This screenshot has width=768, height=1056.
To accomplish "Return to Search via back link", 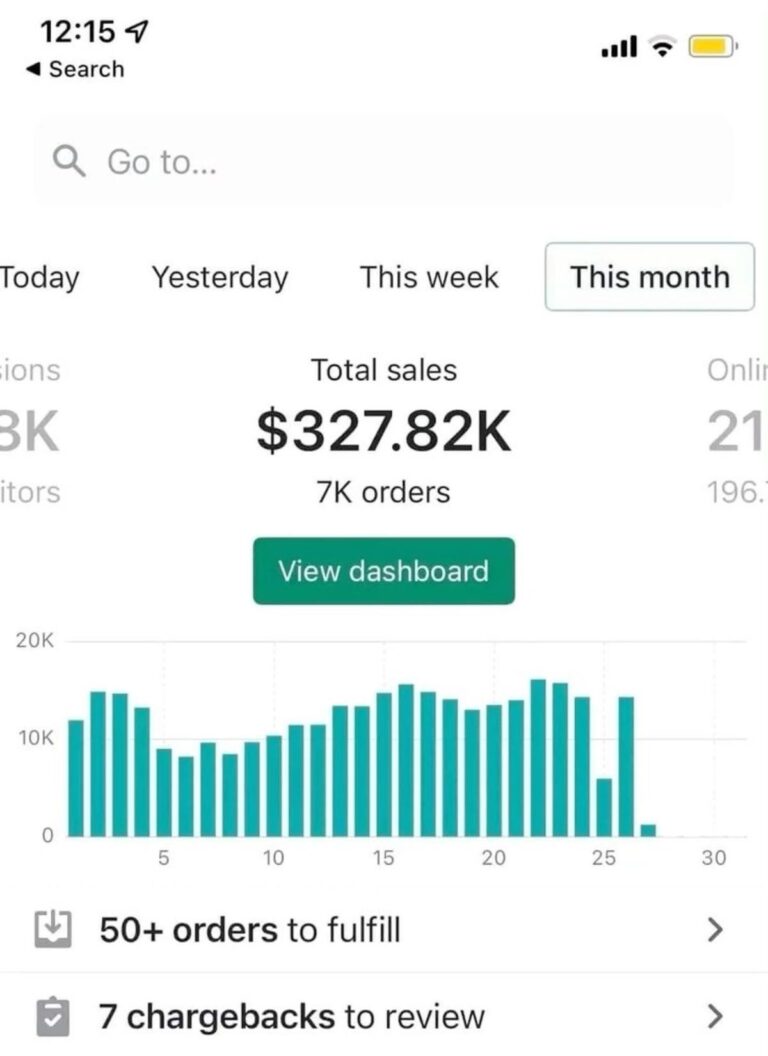I will coord(75,69).
